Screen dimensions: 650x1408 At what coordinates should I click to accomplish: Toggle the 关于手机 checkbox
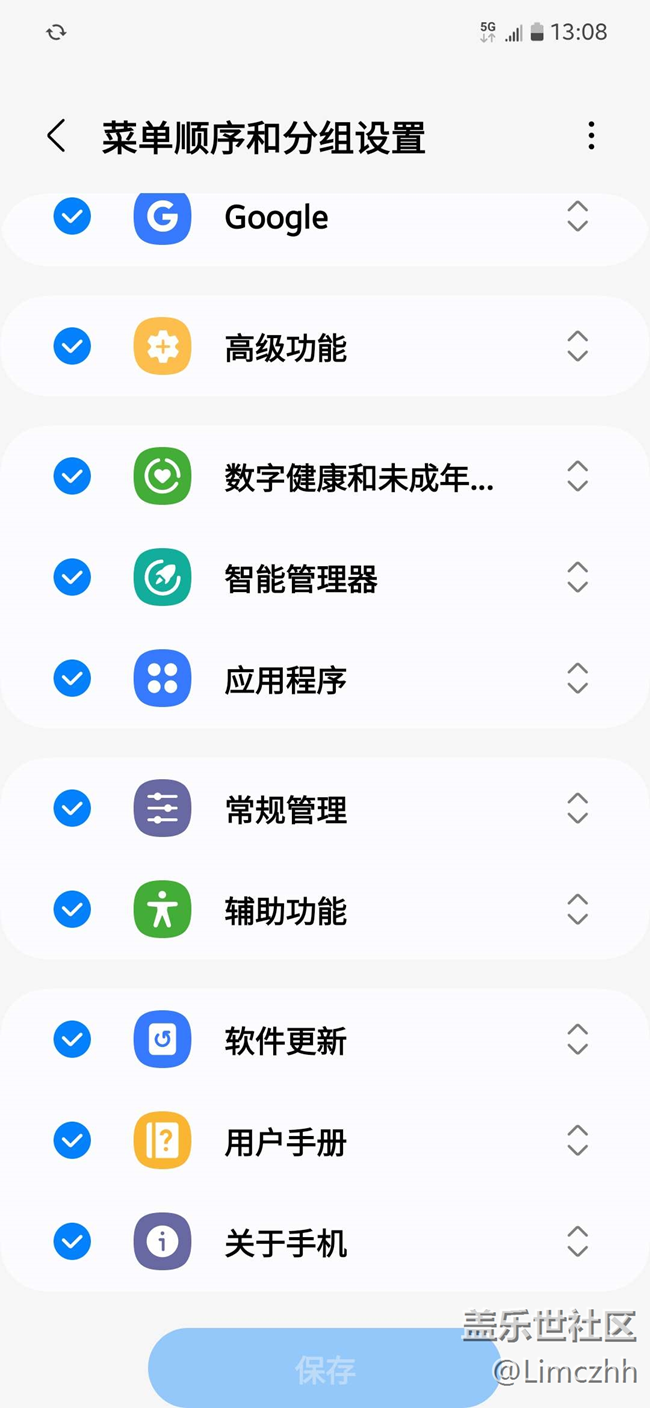pos(72,1242)
